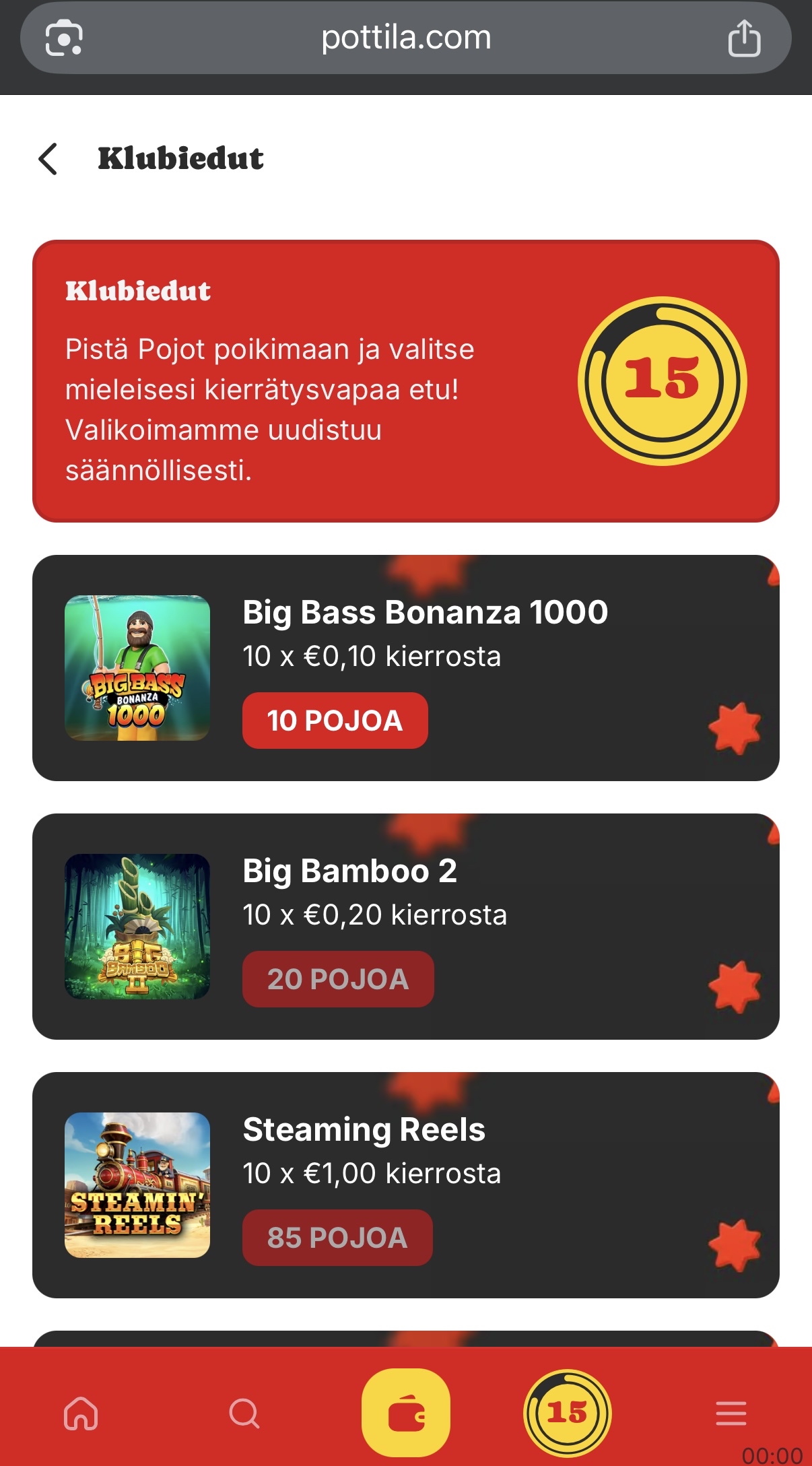Select Big Bass Bonanza 1000 as your reward
This screenshot has height=1466, width=812.
click(424, 613)
